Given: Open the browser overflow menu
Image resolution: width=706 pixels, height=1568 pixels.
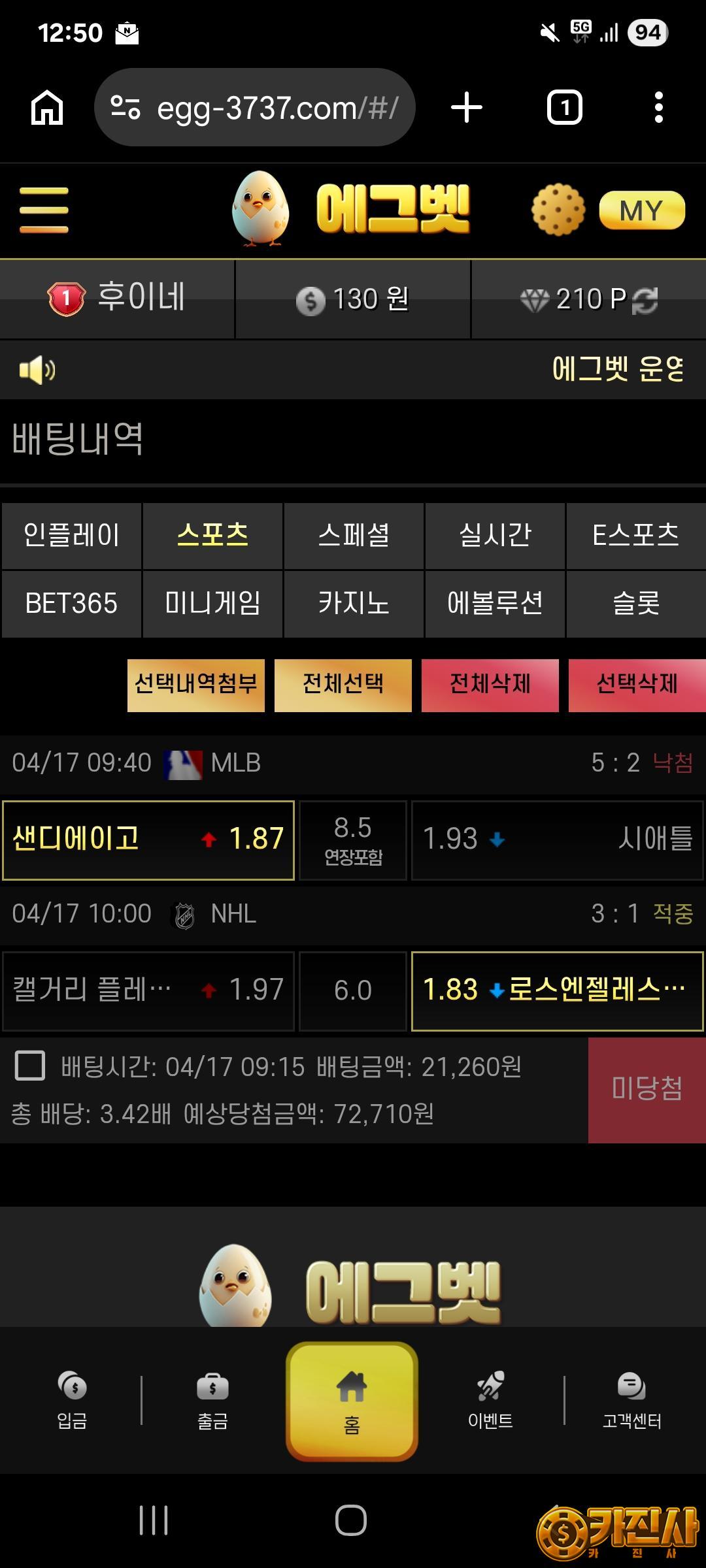Looking at the screenshot, I should pyautogui.click(x=658, y=107).
